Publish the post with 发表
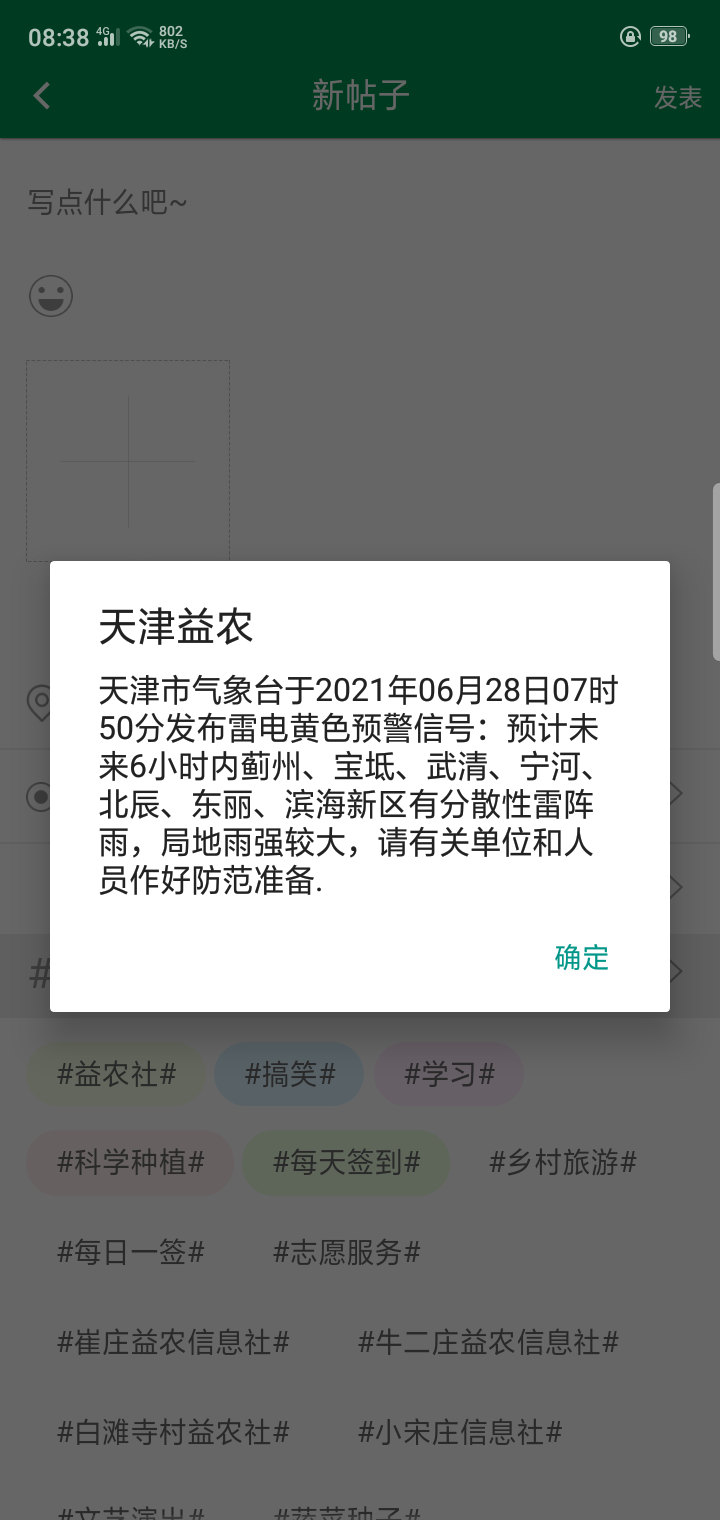Image resolution: width=720 pixels, height=1520 pixels. click(678, 97)
